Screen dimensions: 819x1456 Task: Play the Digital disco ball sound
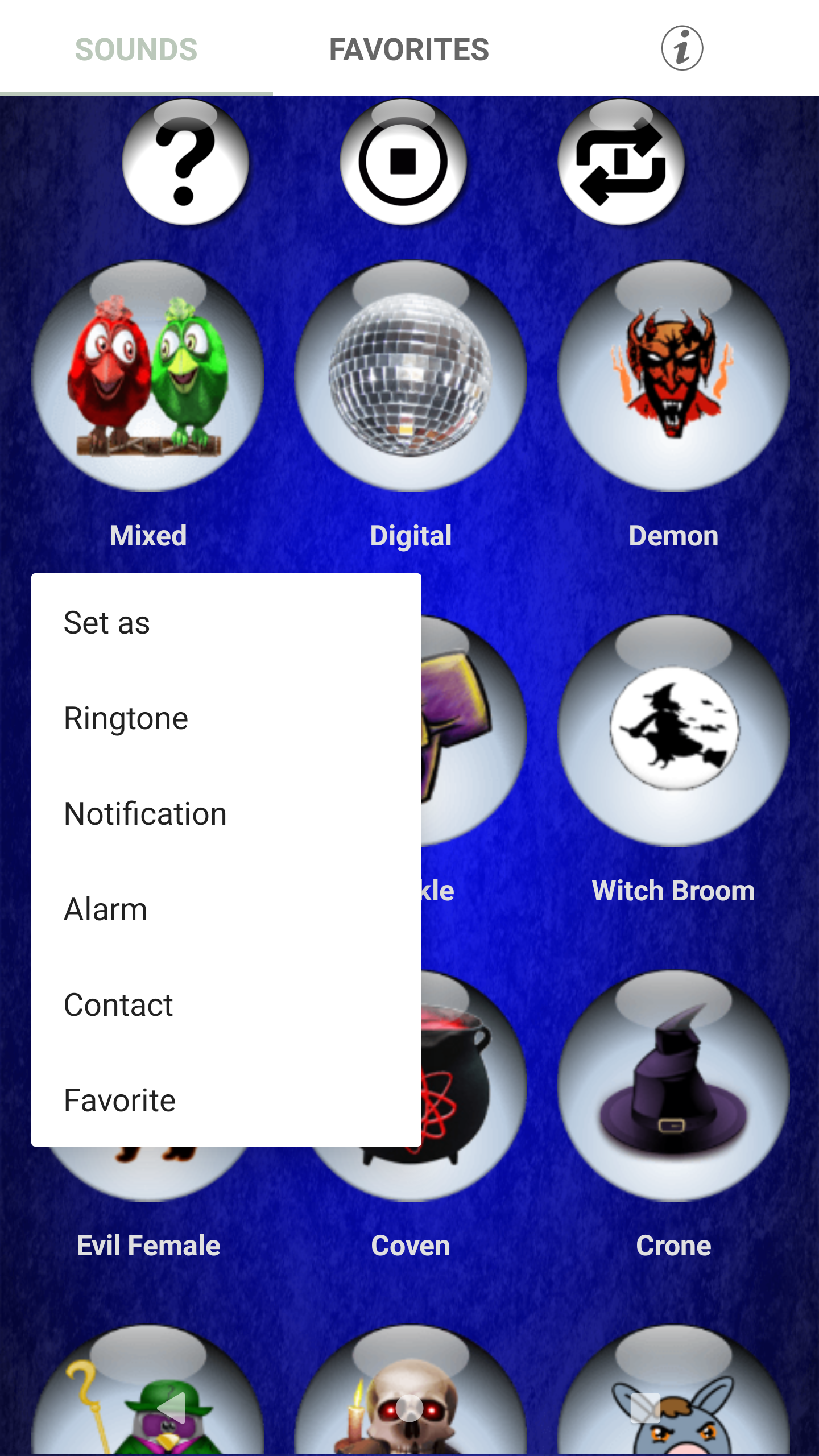point(411,375)
